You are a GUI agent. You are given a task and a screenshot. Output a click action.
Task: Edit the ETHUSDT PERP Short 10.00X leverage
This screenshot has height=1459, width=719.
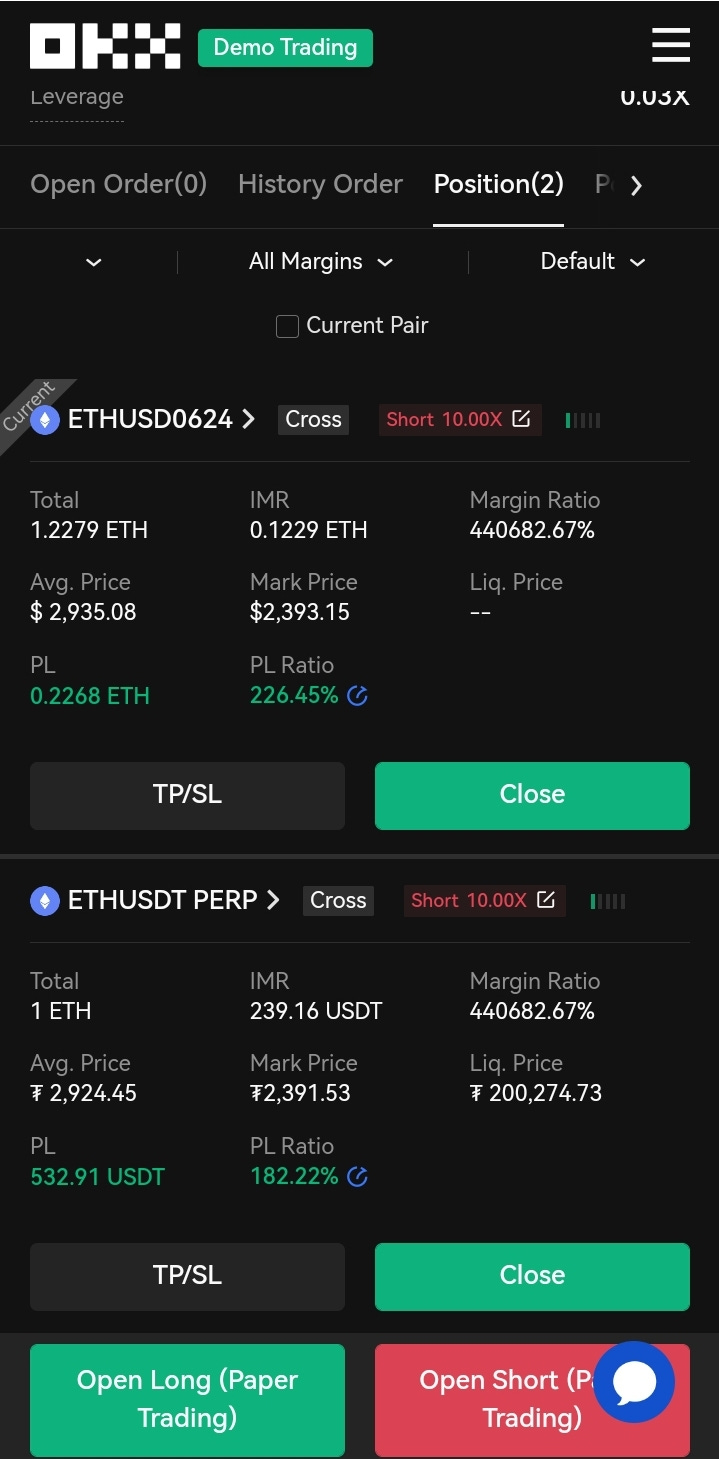(545, 900)
